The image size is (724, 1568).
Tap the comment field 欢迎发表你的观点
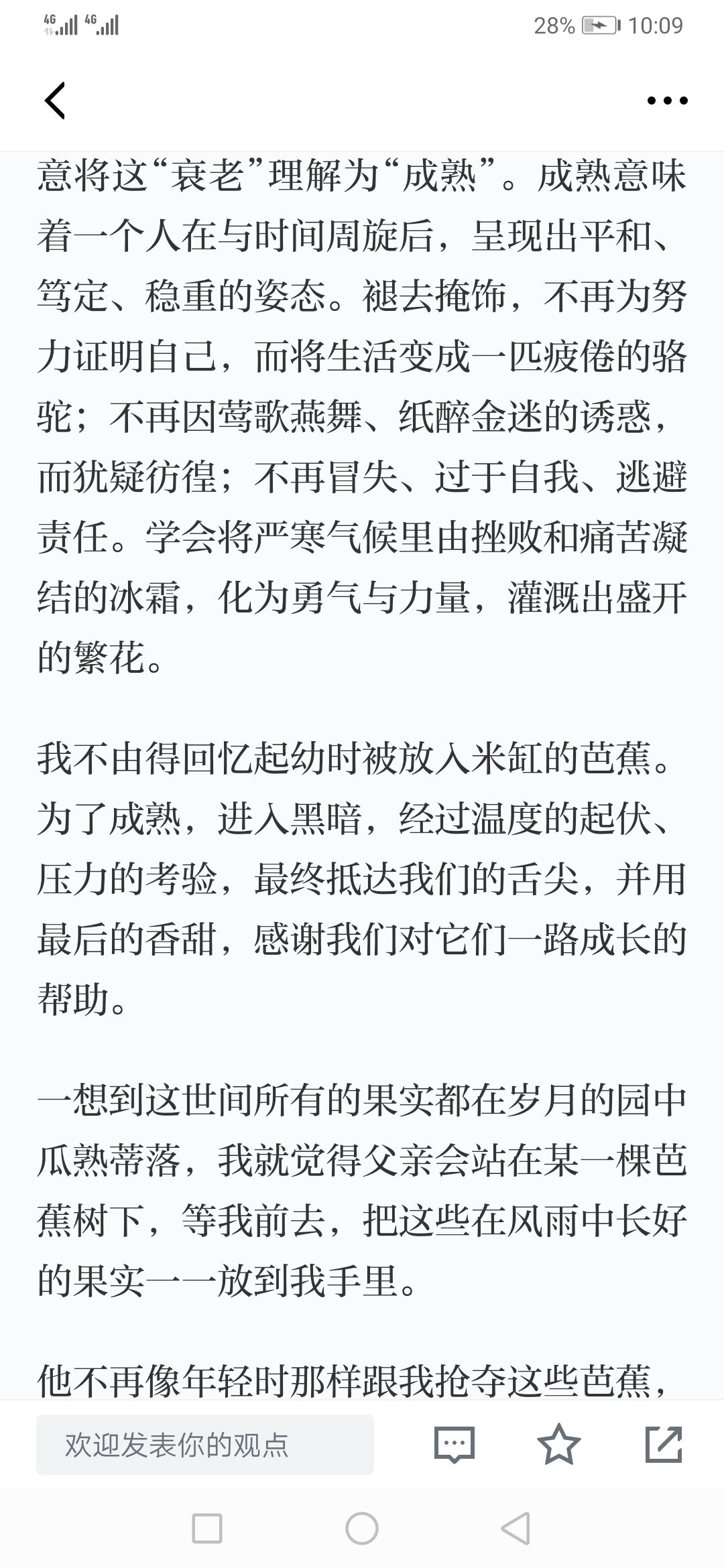(x=205, y=1445)
